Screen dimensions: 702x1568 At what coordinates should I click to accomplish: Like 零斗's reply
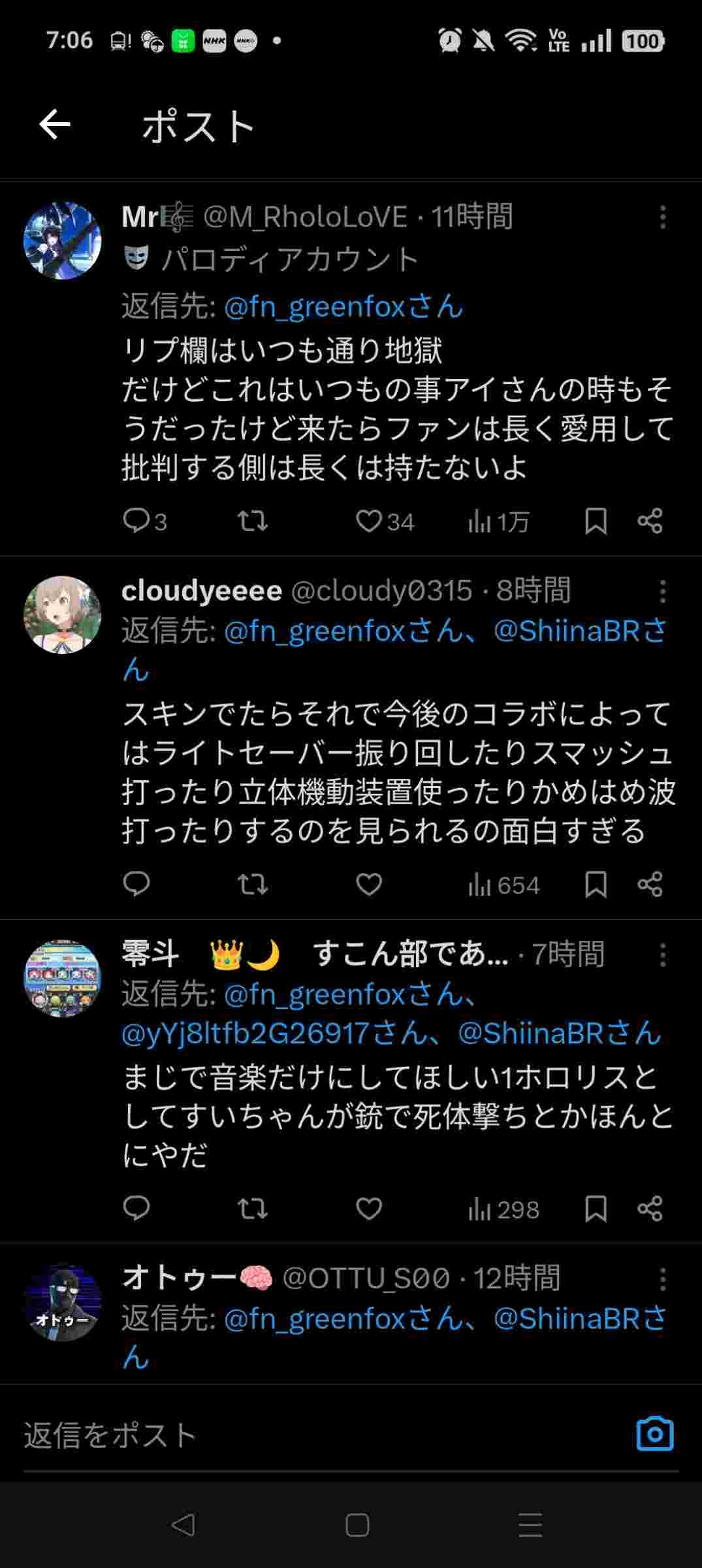tap(369, 1209)
